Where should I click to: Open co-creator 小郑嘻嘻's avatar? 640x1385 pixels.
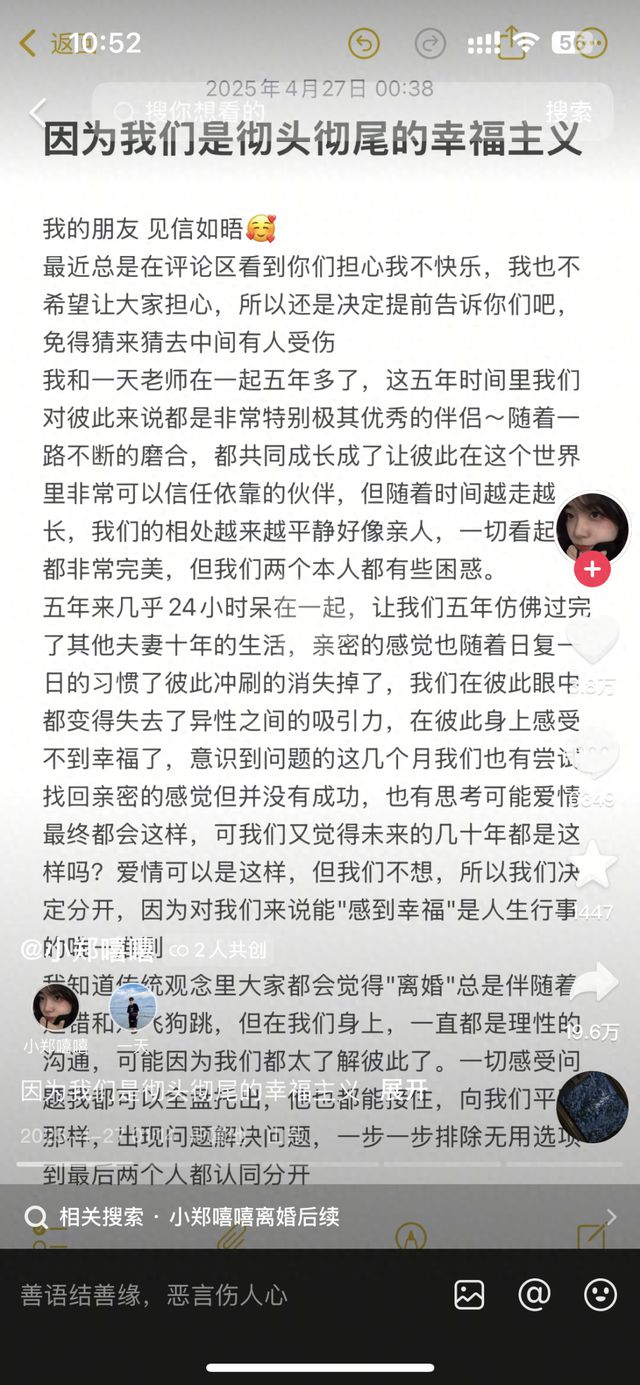tap(56, 1006)
